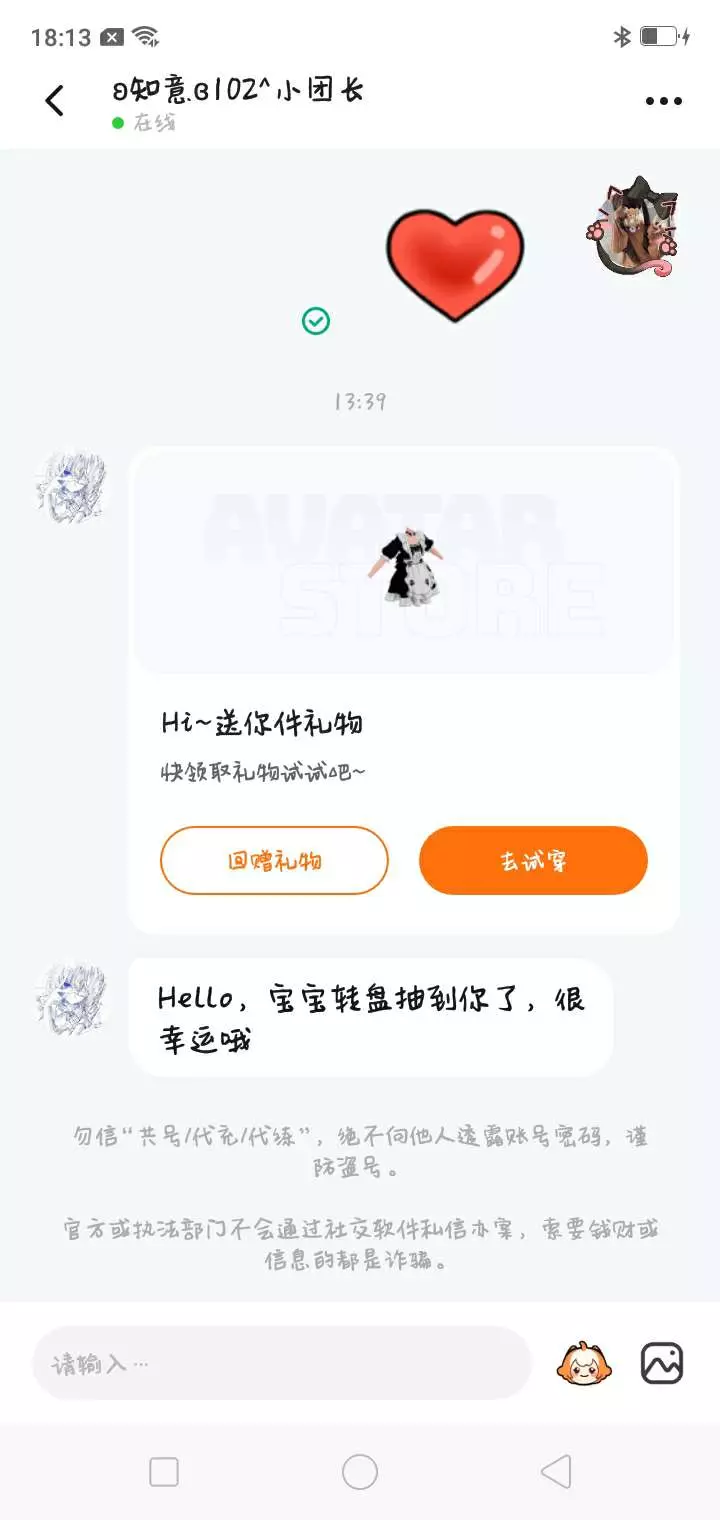Open recent apps with the square button
Viewport: 720px width, 1520px height.
pos(164,1472)
